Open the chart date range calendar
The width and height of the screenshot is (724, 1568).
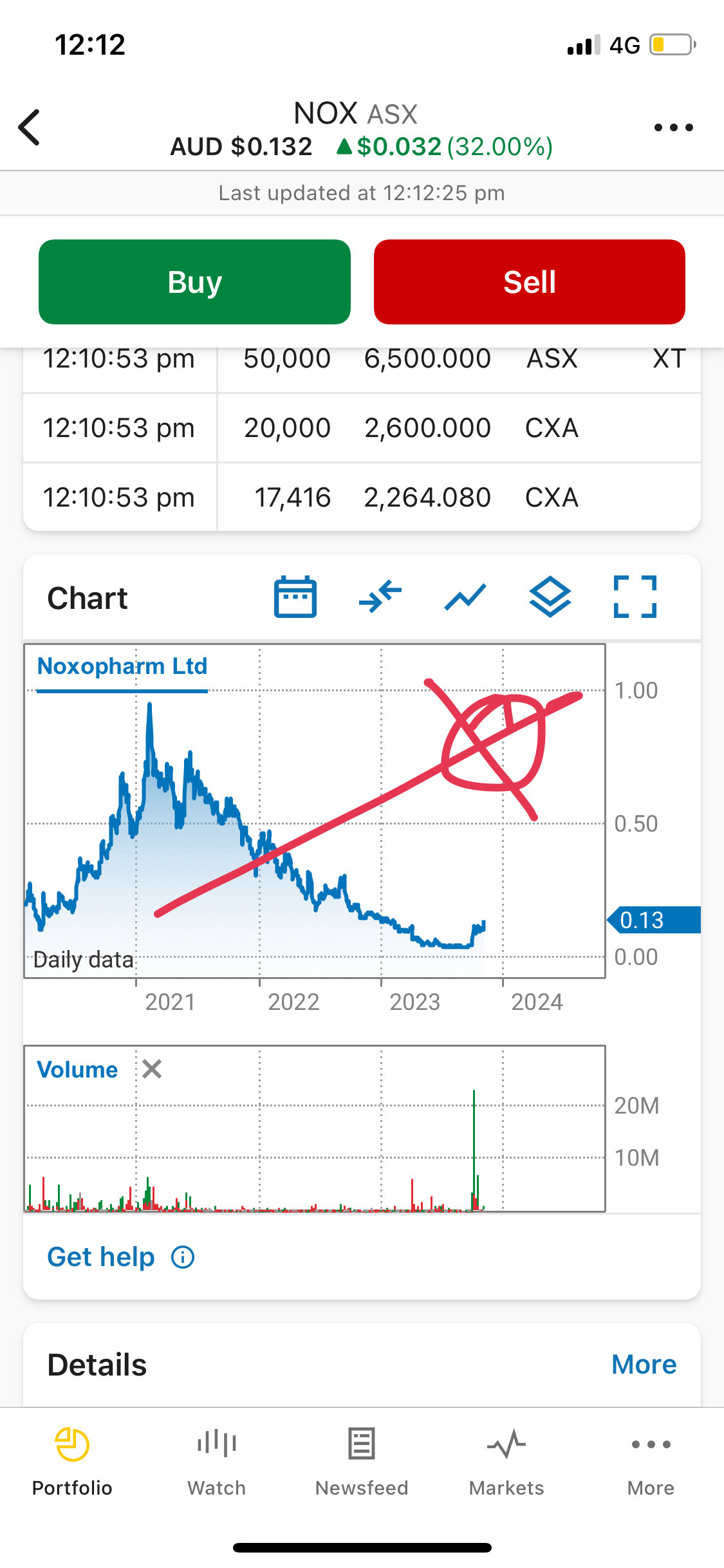tap(295, 597)
